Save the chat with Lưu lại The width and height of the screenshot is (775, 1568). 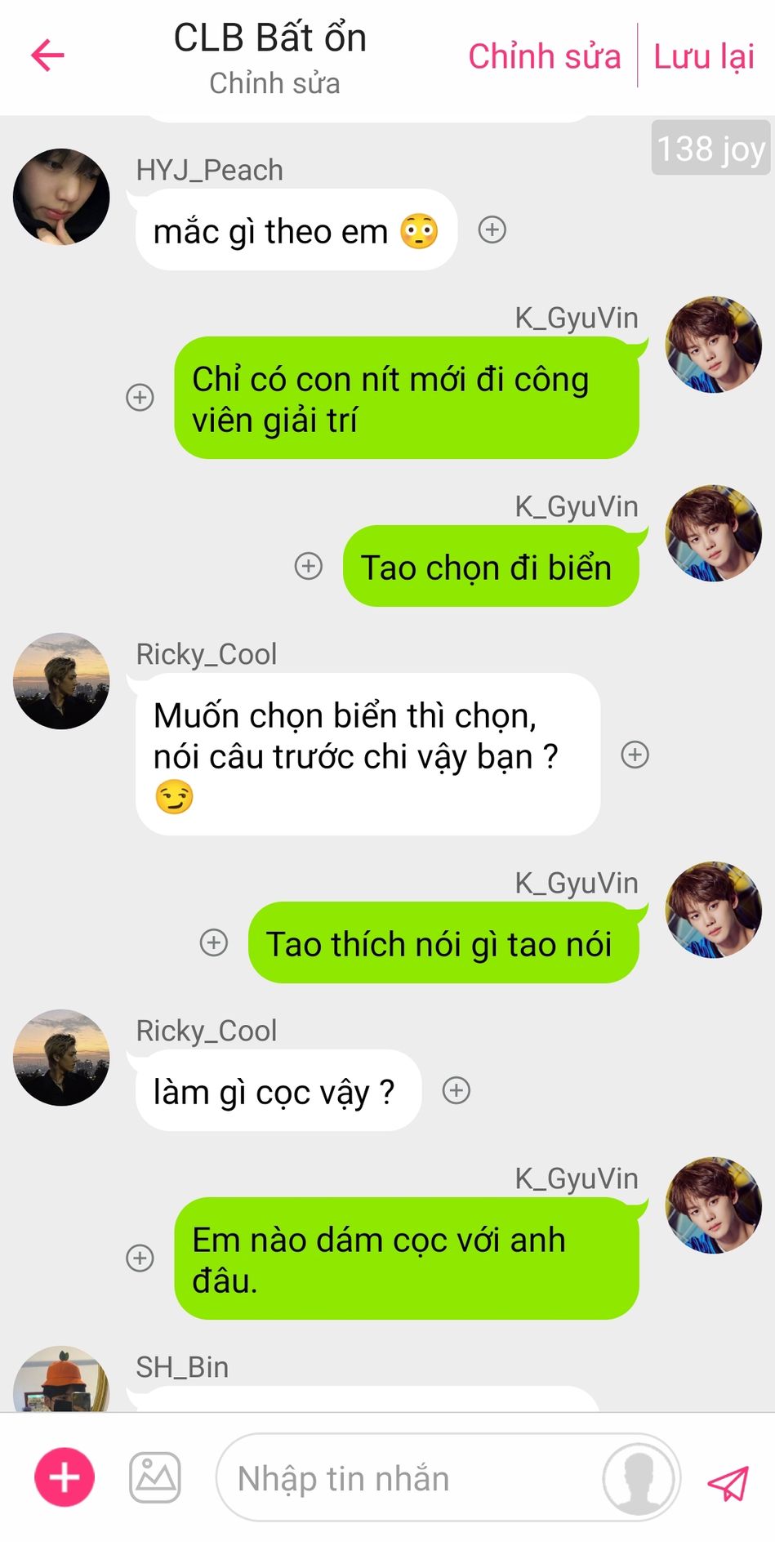tap(704, 56)
